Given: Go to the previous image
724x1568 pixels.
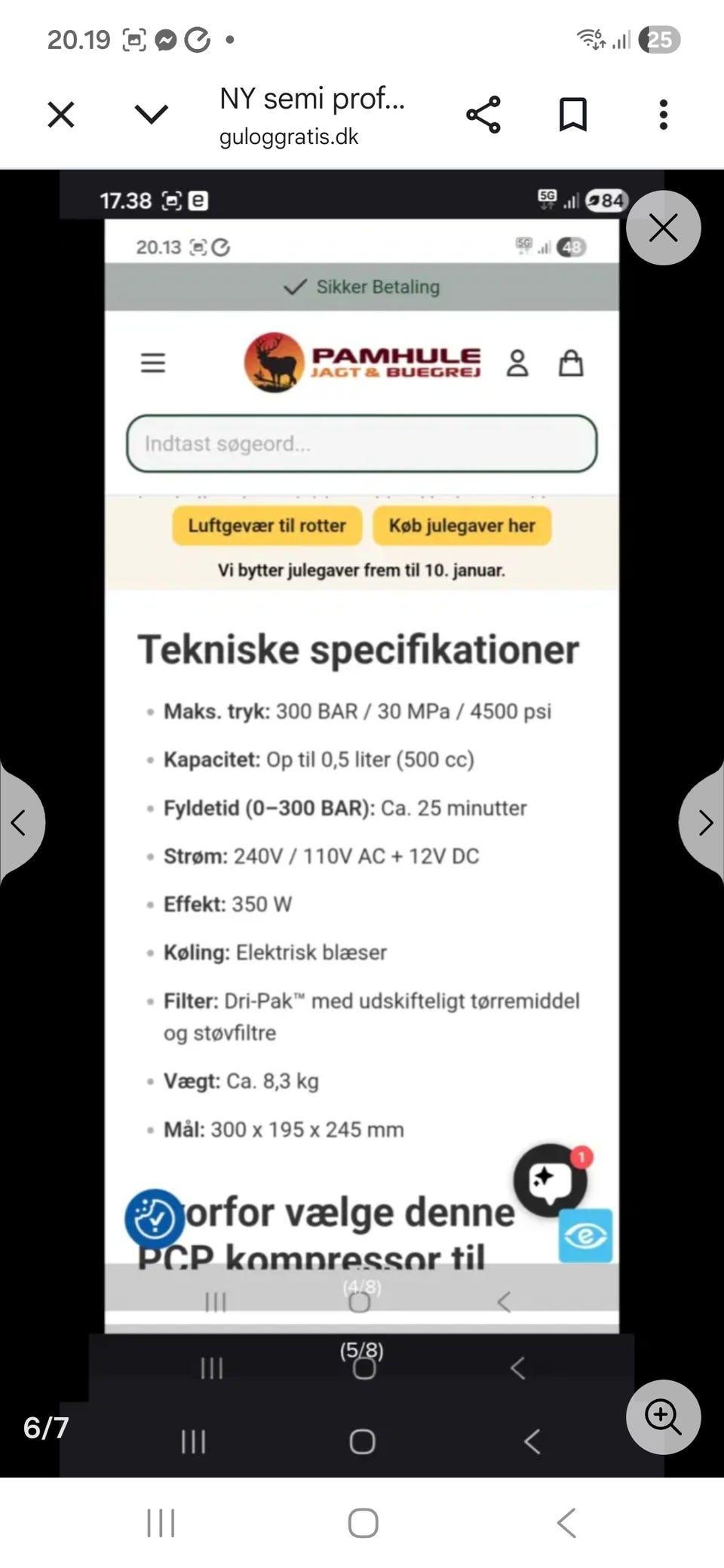Looking at the screenshot, I should [x=20, y=823].
